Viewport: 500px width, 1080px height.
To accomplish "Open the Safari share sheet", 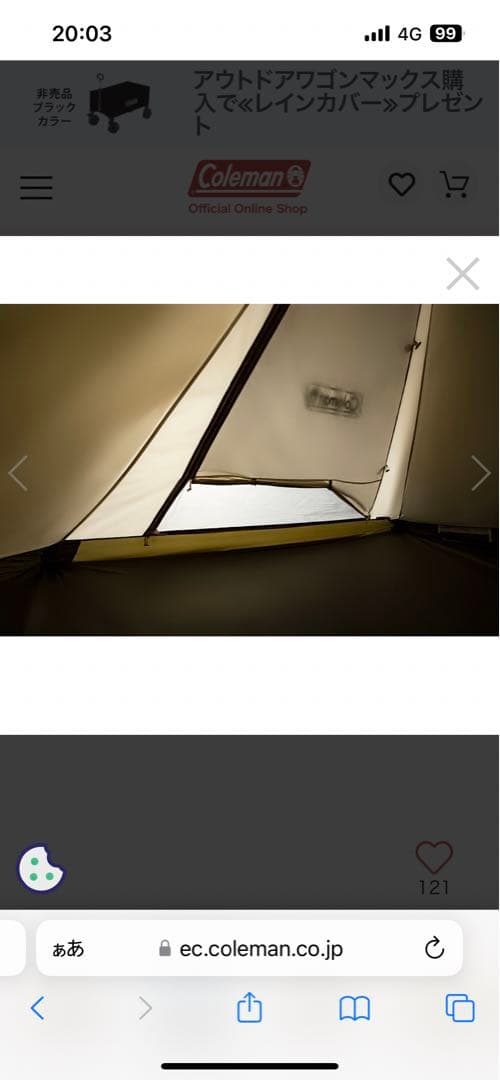I will (249, 1008).
